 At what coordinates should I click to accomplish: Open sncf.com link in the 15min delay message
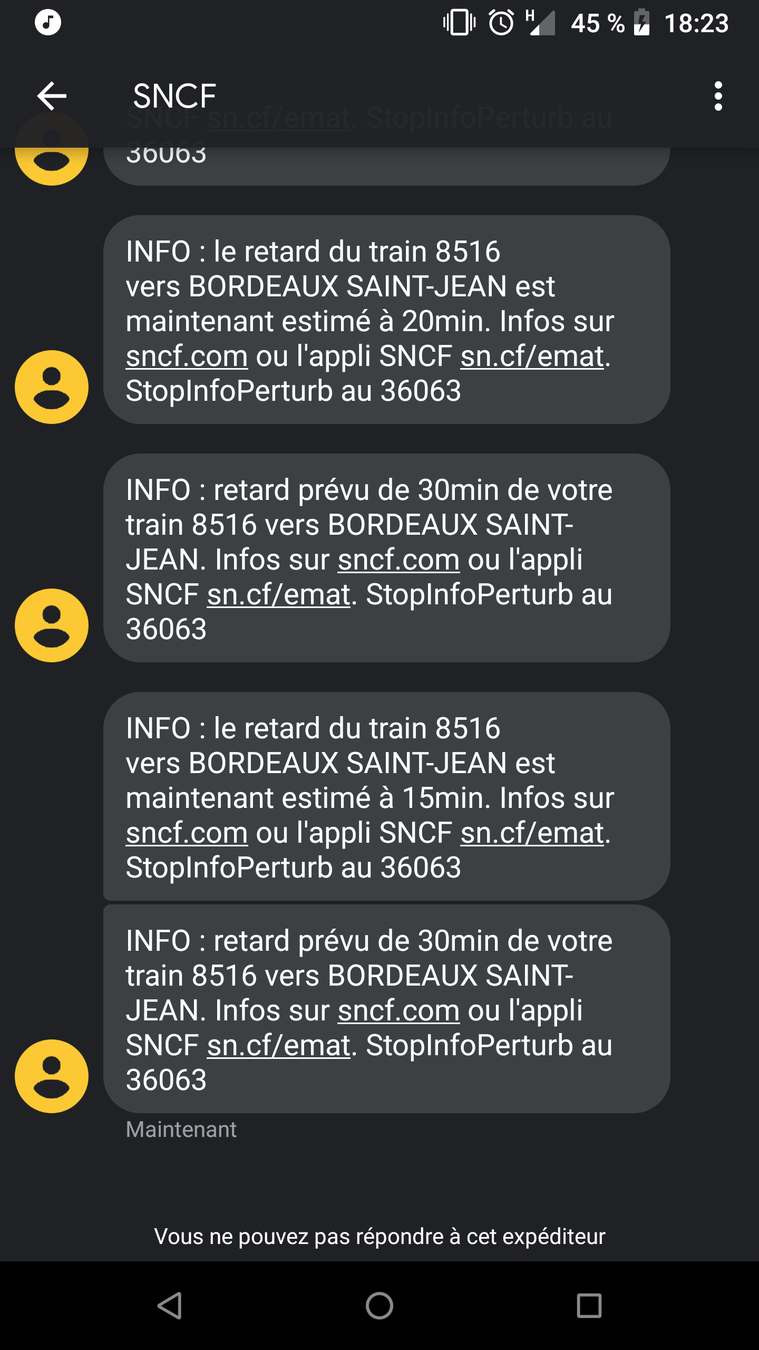tap(186, 833)
